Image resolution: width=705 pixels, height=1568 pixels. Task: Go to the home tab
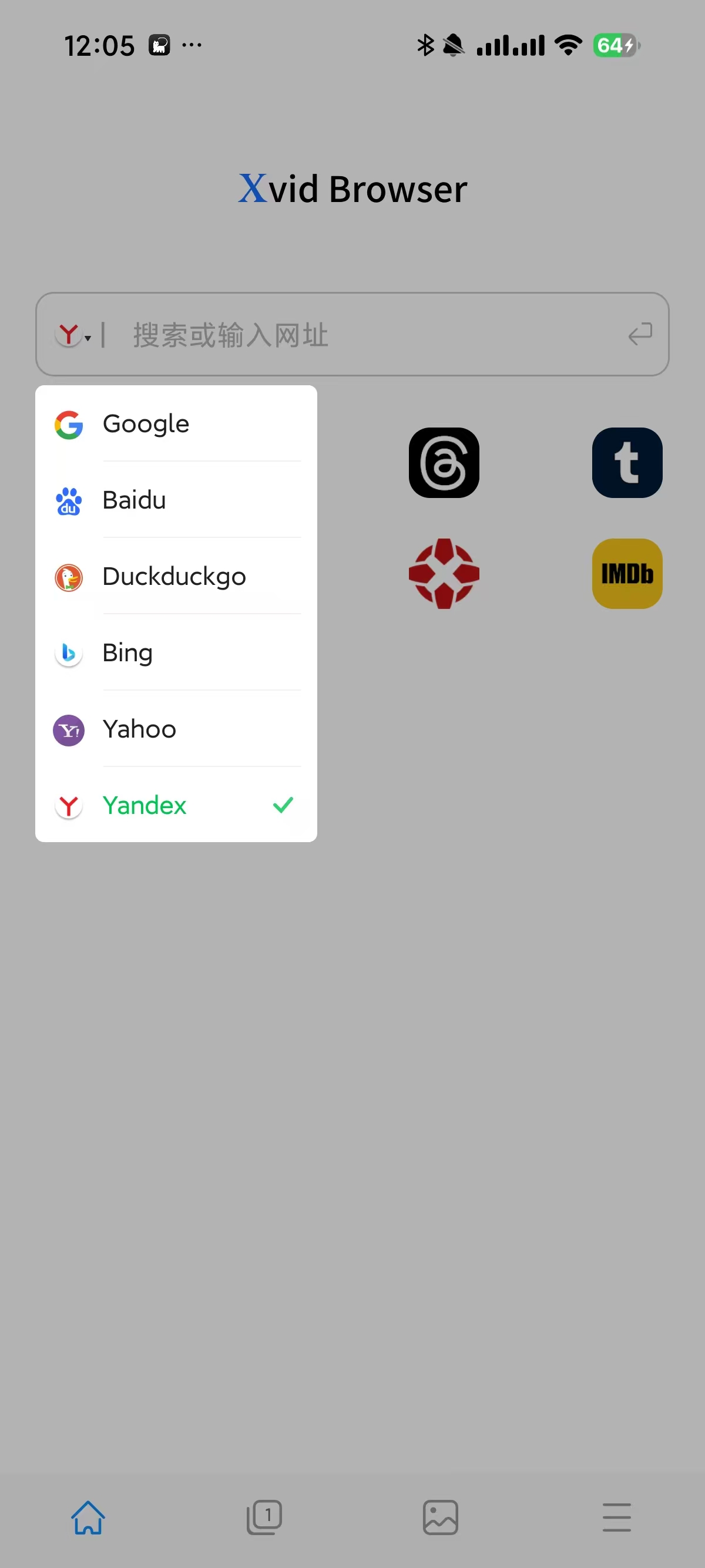click(x=88, y=1517)
